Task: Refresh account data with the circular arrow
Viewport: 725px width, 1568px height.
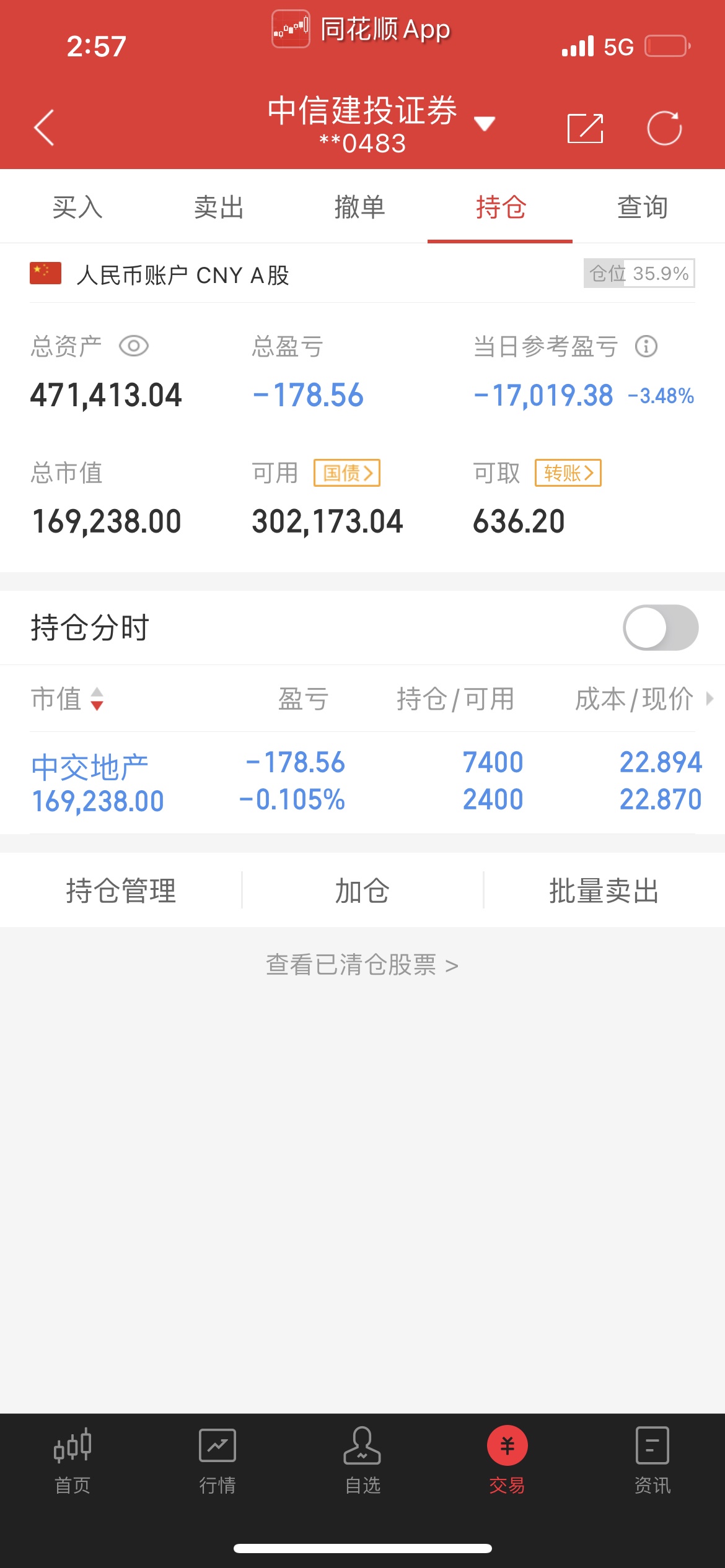Action: (x=664, y=128)
